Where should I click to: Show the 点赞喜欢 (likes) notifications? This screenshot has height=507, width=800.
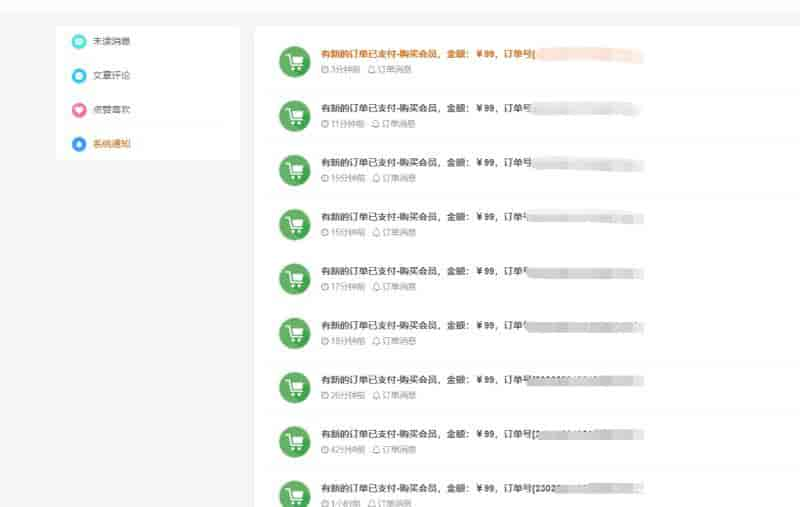click(111, 110)
